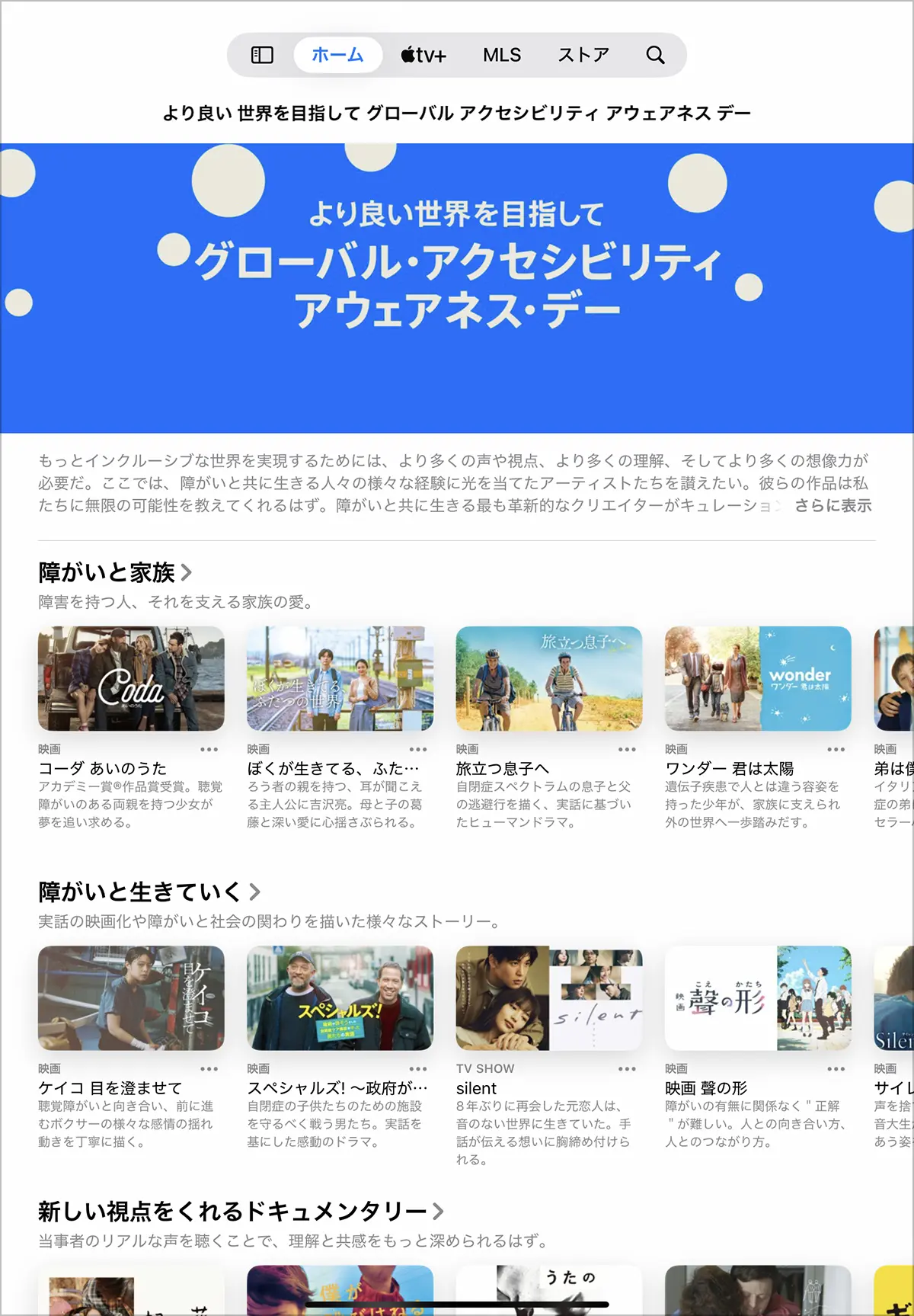914x1316 pixels.
Task: Open the sidebar toggle icon
Action: click(x=262, y=55)
